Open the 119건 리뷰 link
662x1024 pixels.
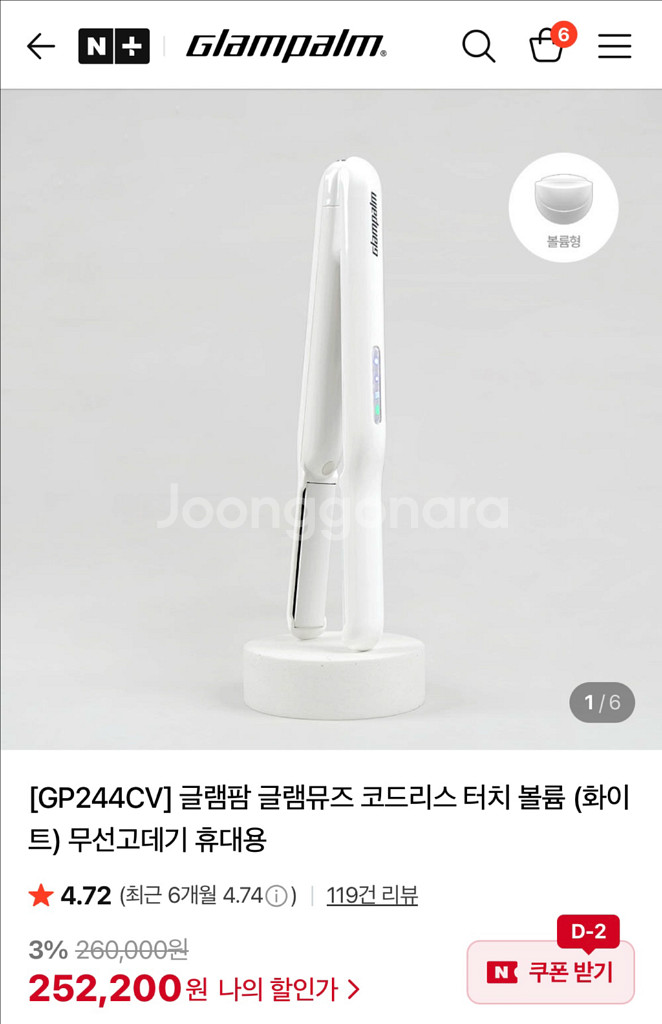[372, 895]
